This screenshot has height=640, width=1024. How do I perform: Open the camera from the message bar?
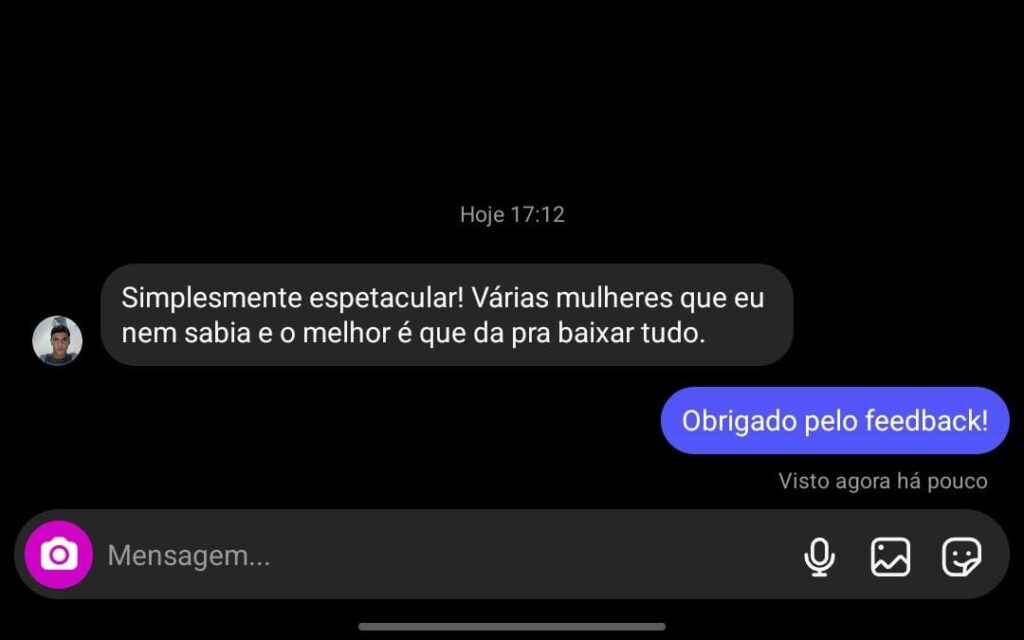58,555
